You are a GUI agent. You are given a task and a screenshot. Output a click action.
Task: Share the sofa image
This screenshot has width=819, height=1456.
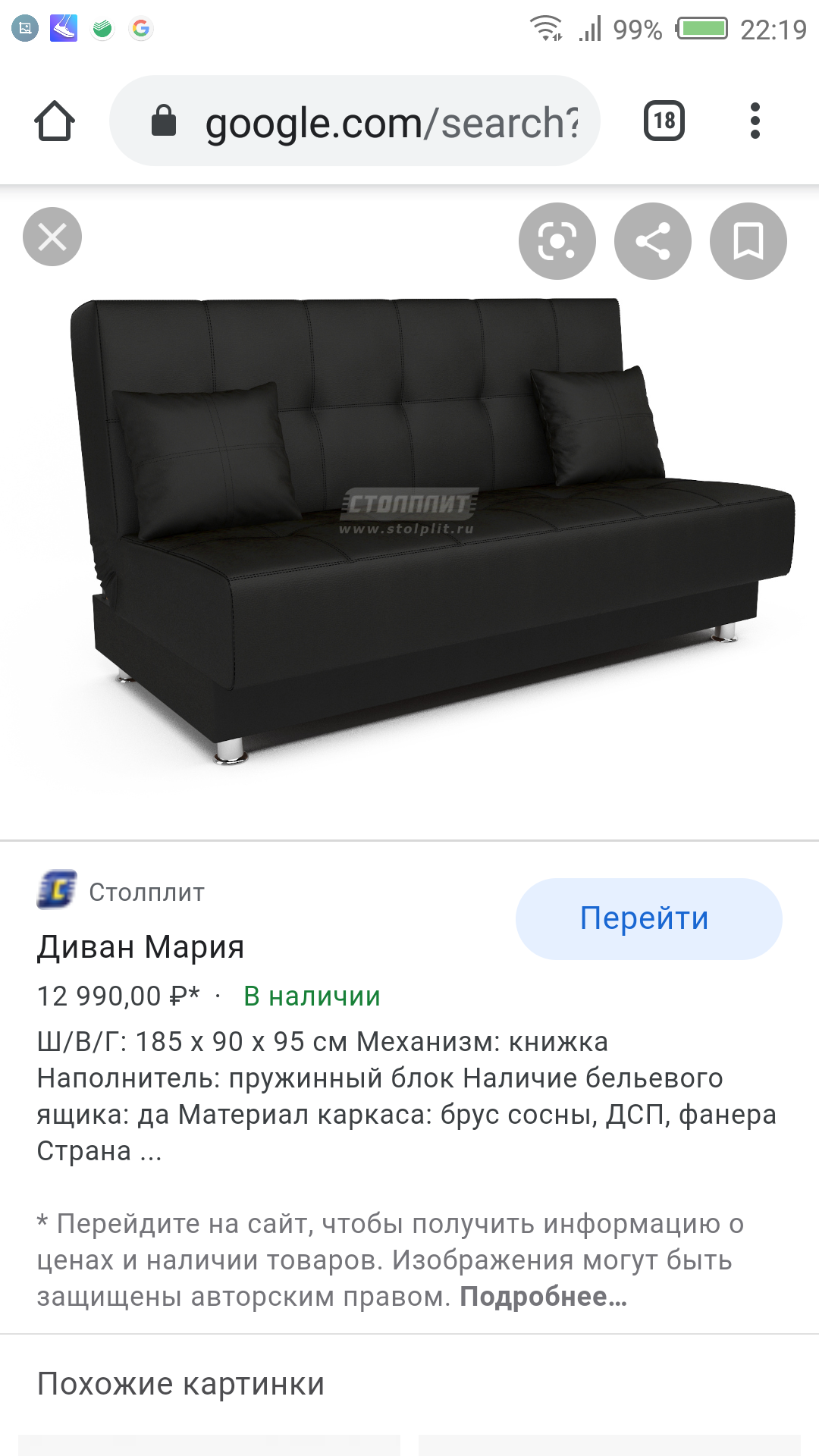[653, 241]
